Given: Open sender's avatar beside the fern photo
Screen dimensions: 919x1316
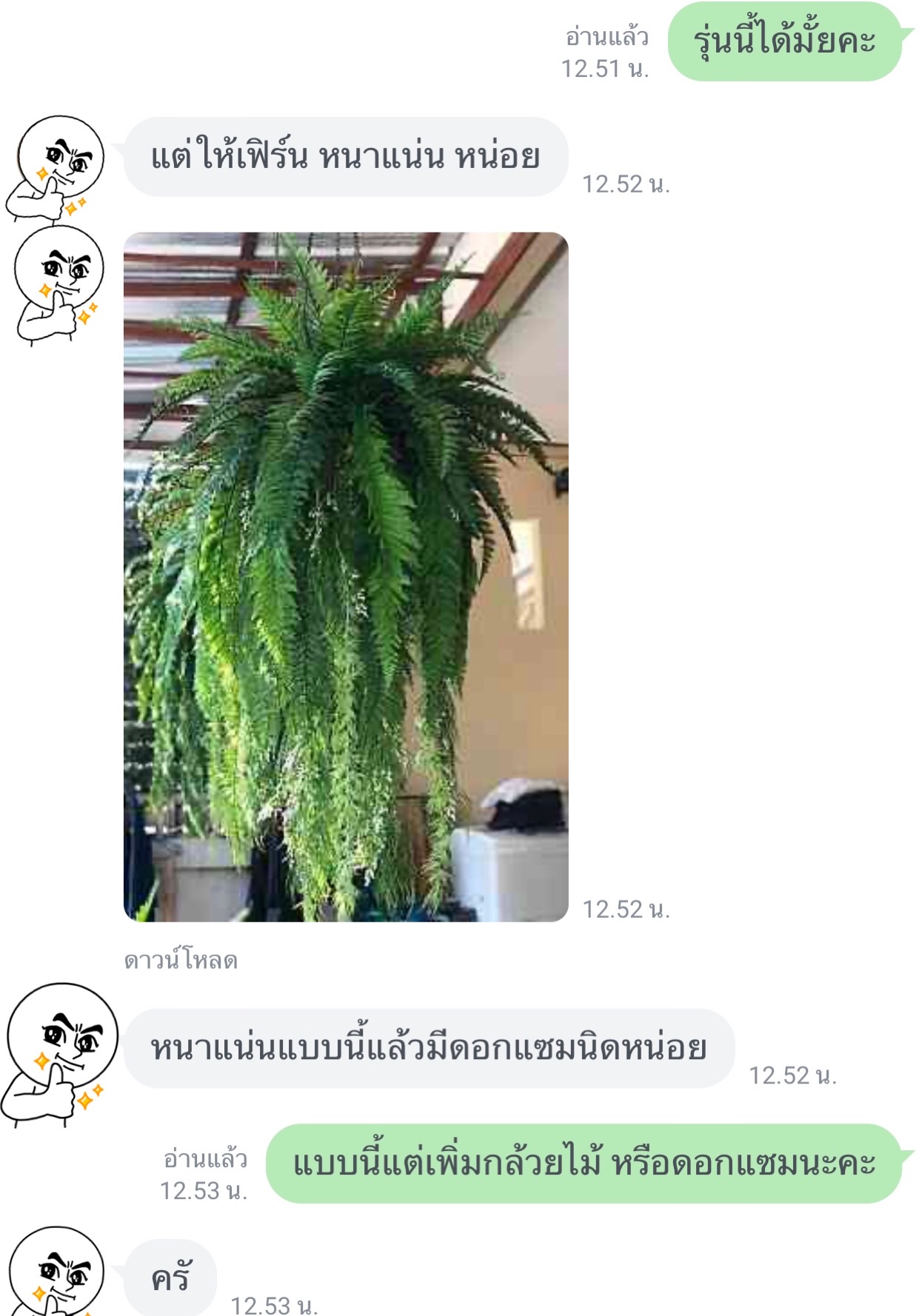Looking at the screenshot, I should pos(58,285).
